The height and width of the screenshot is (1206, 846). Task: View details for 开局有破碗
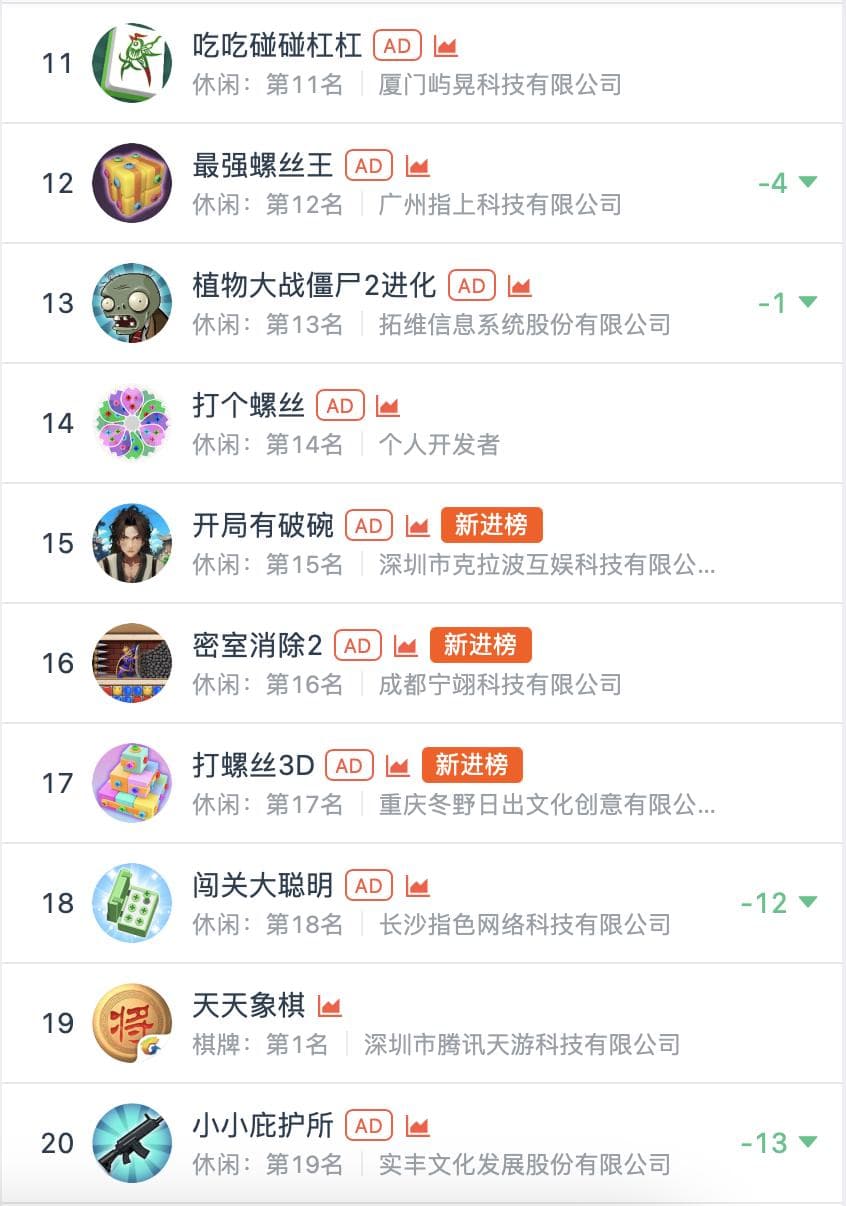point(262,526)
